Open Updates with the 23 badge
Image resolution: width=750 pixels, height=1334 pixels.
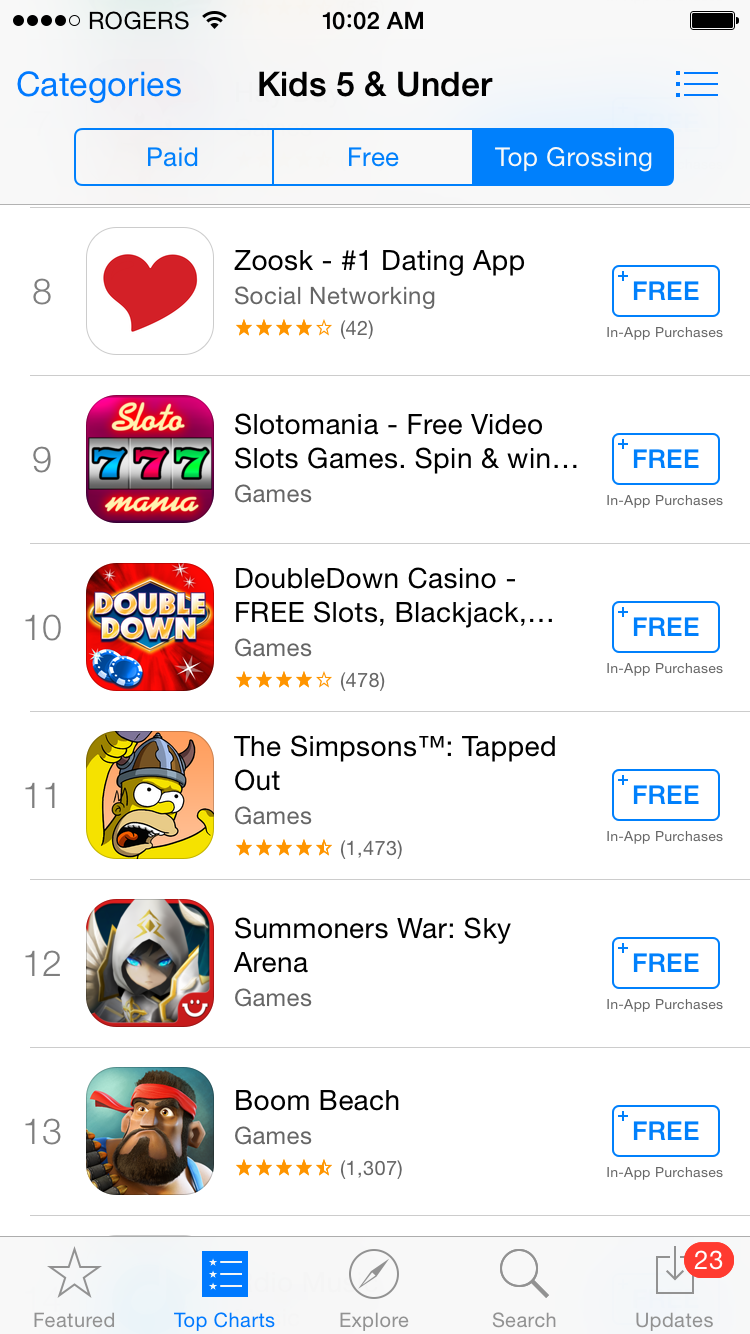[x=674, y=1285]
